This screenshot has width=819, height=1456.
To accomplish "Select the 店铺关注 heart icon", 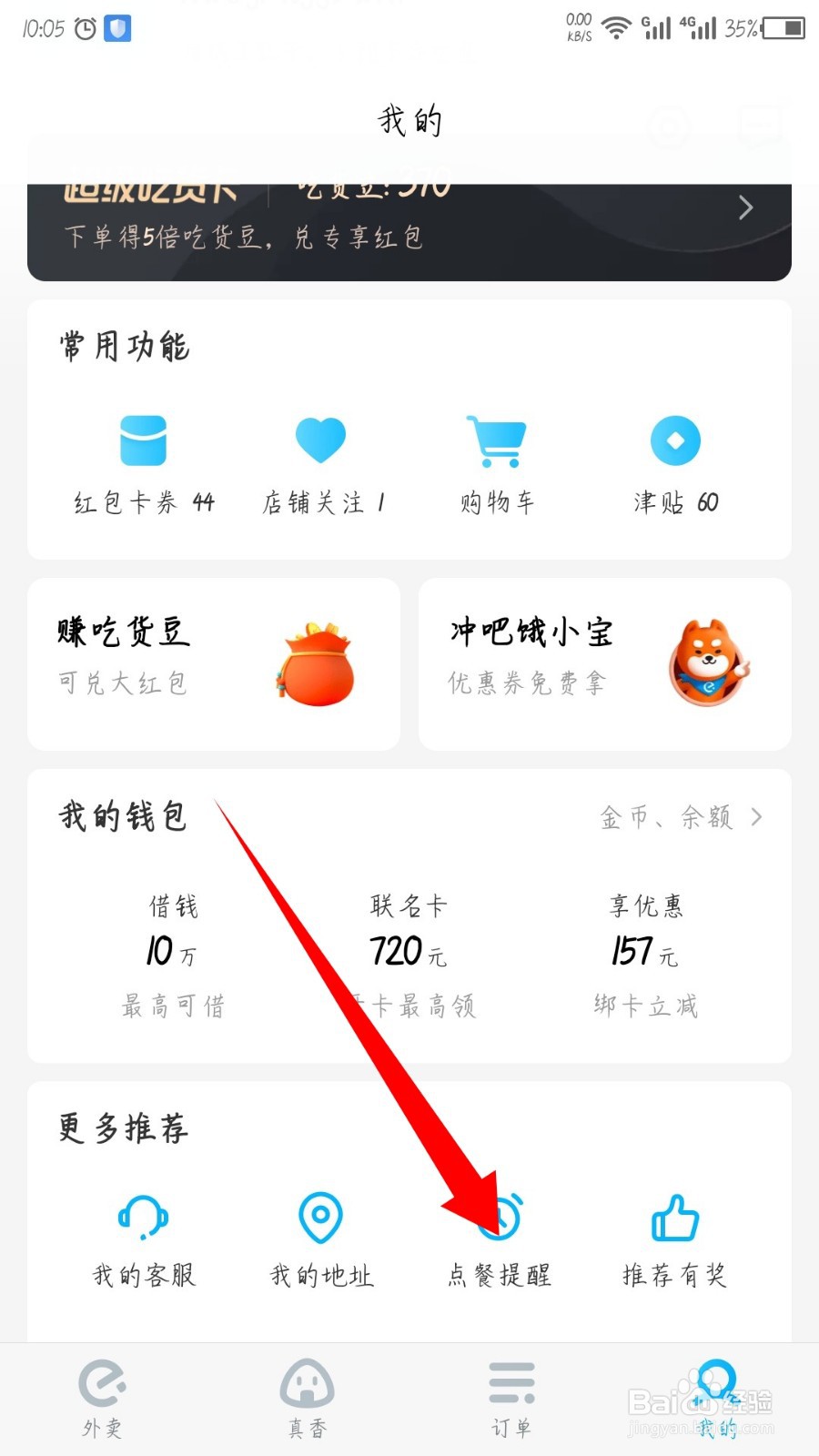I will point(320,441).
